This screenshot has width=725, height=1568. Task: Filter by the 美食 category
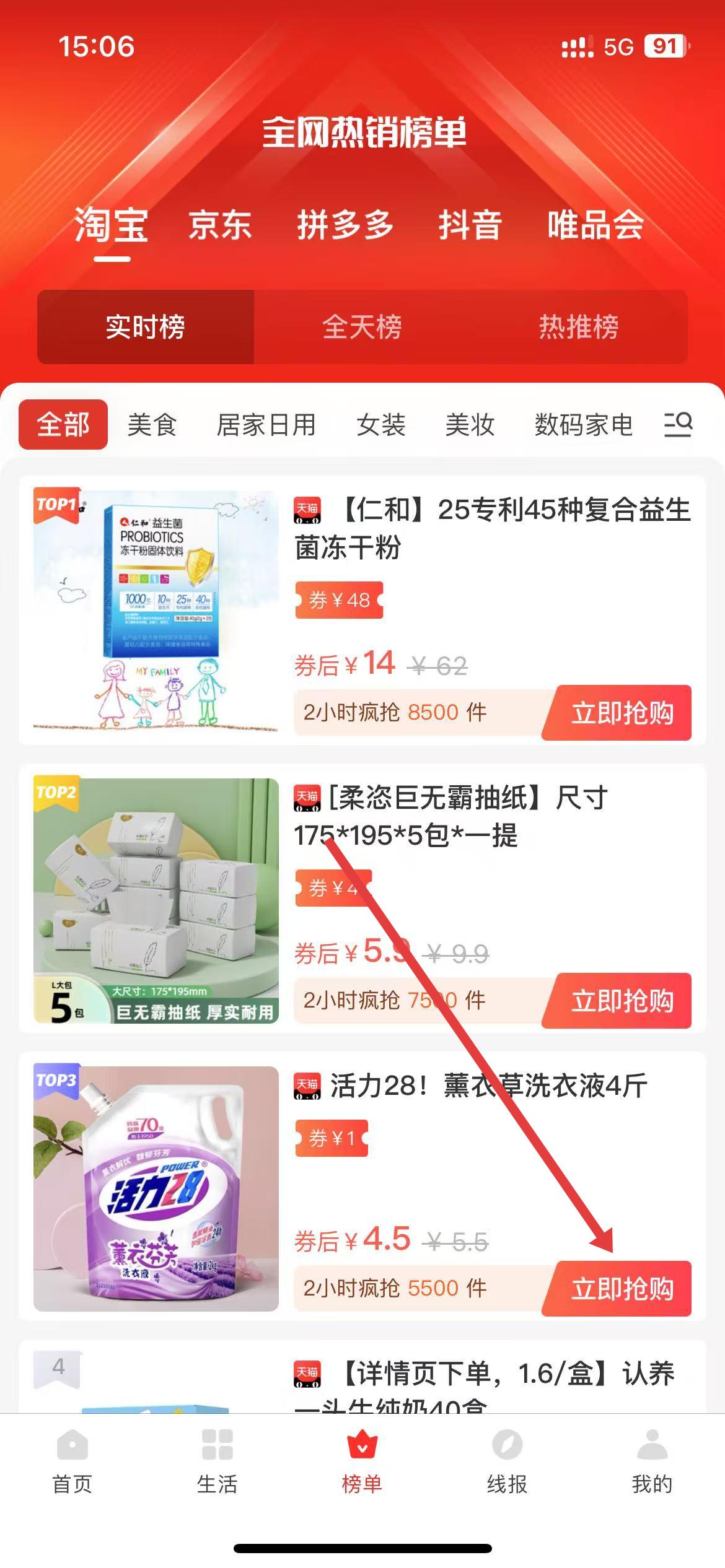click(x=152, y=425)
